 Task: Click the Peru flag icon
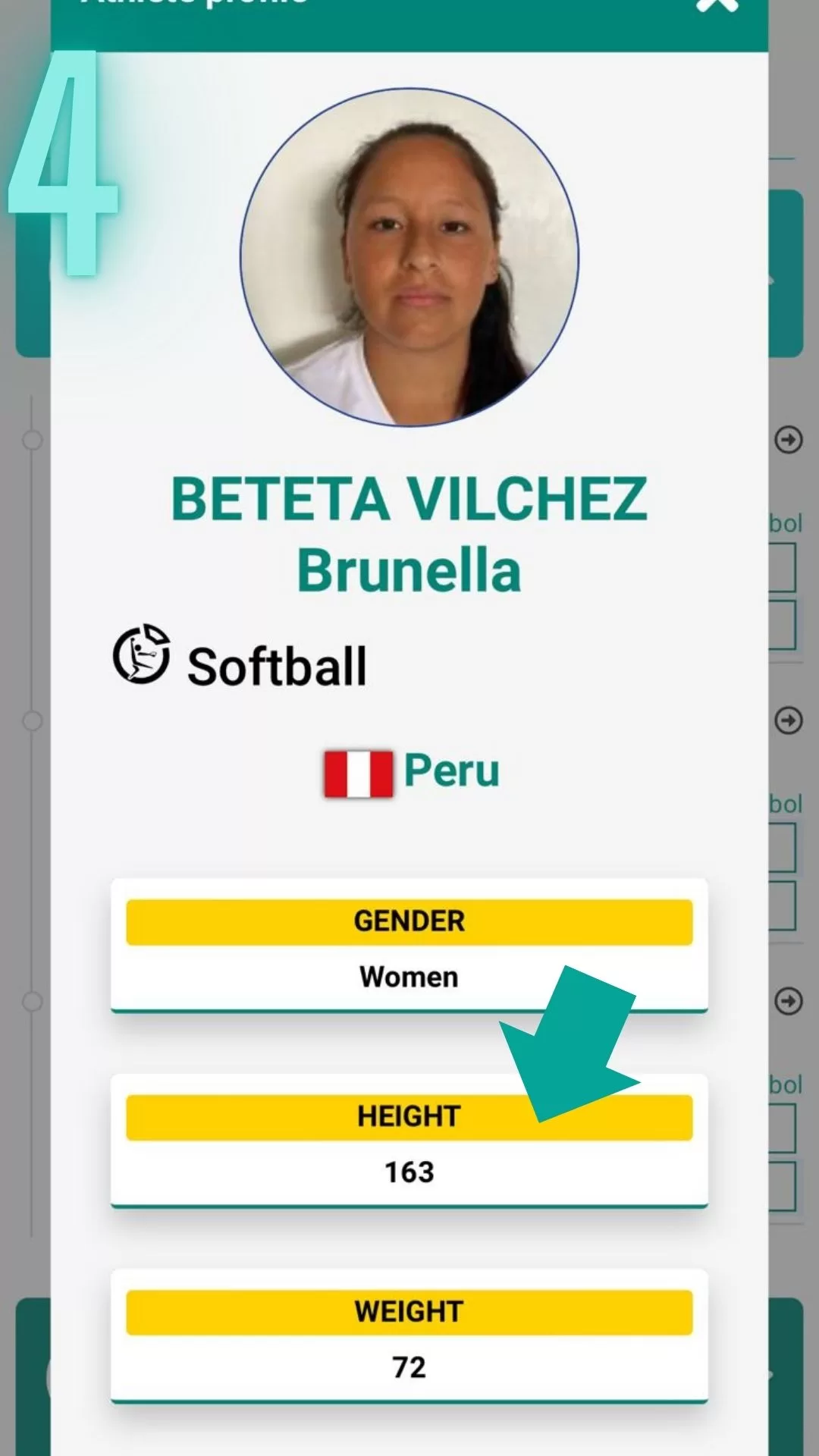357,773
